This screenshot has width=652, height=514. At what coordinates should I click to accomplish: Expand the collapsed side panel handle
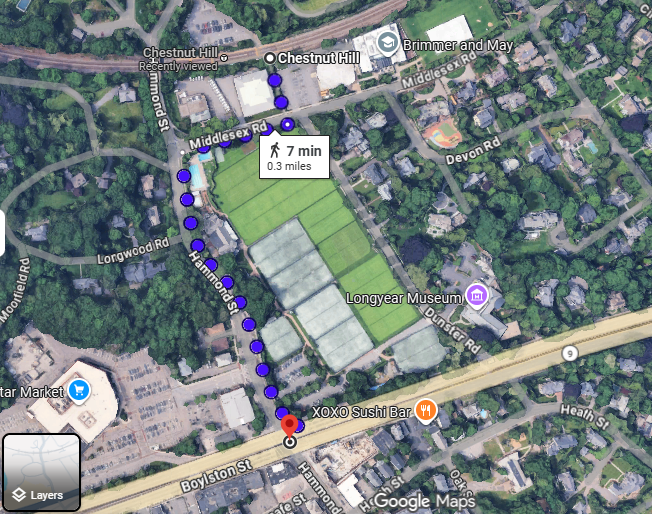[x=2, y=232]
